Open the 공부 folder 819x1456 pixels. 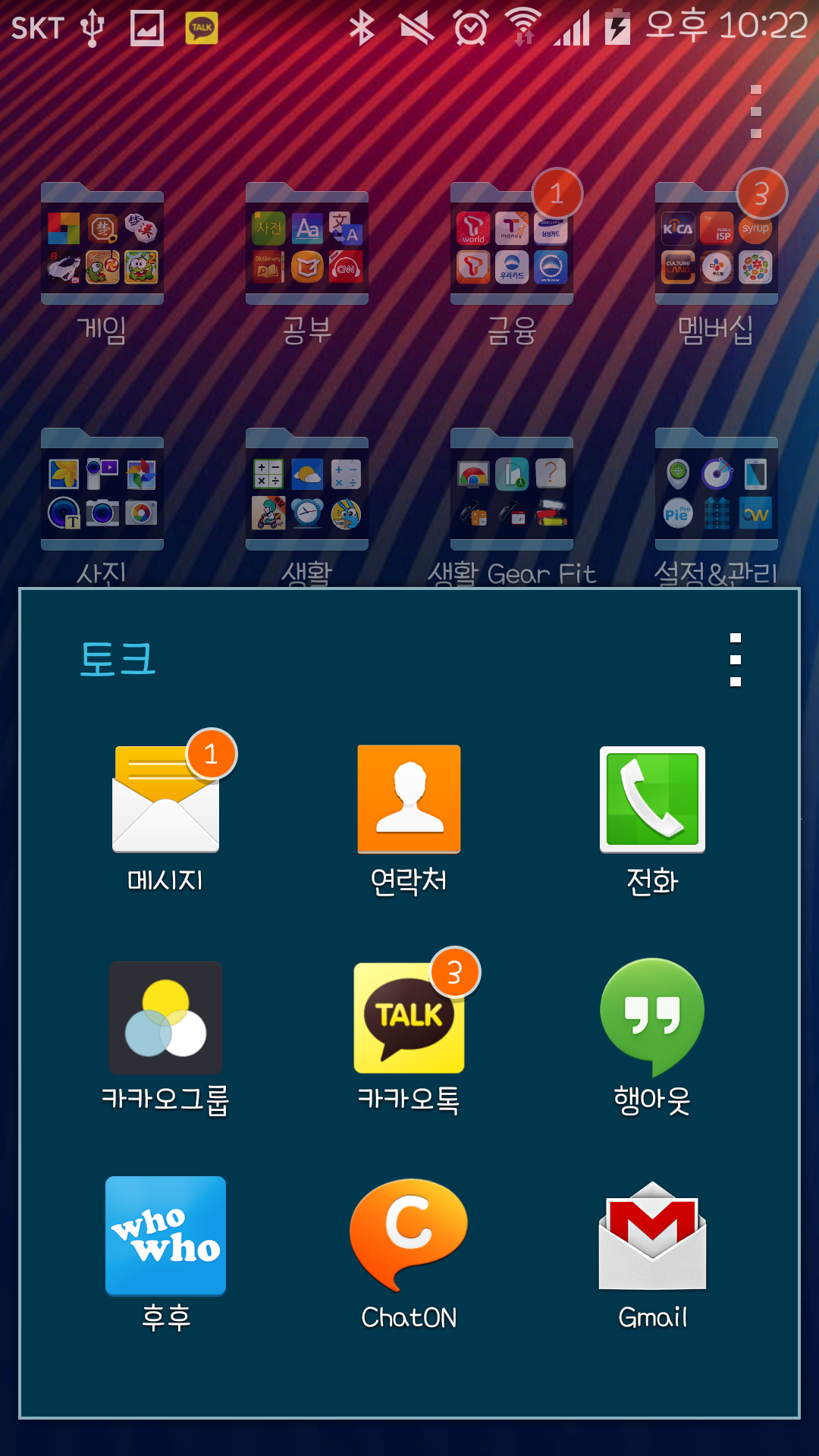coord(307,246)
